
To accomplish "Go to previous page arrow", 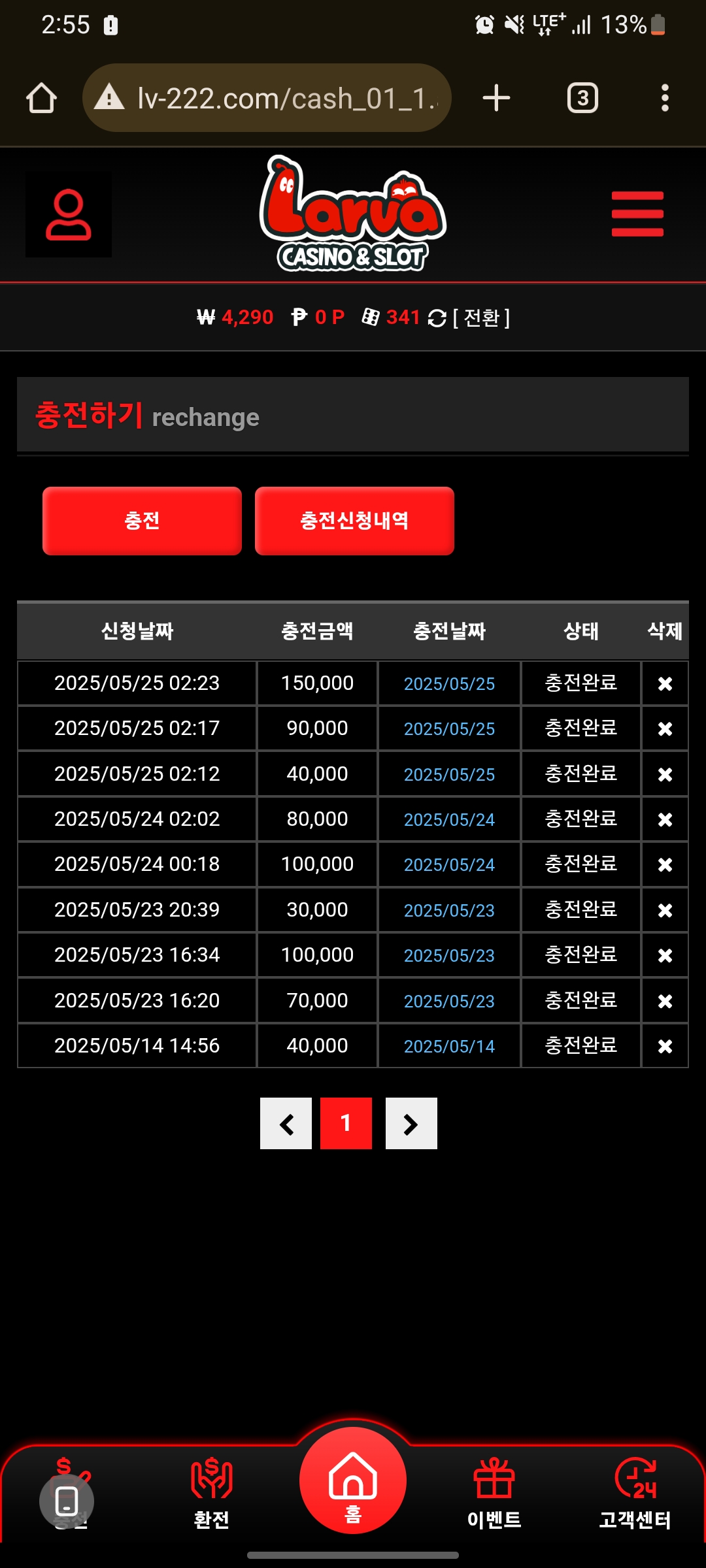I will tap(286, 1124).
